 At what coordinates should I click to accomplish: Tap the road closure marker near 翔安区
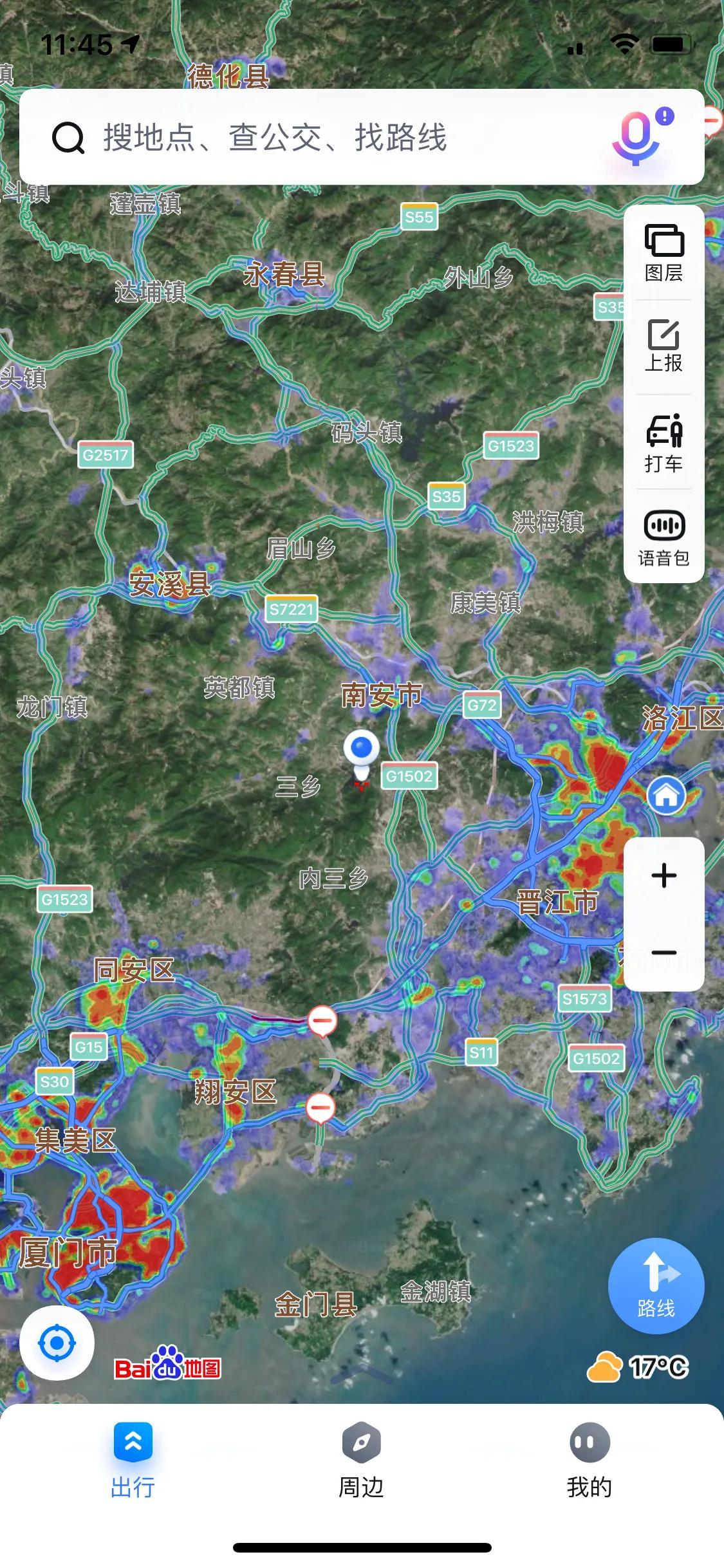320,1108
